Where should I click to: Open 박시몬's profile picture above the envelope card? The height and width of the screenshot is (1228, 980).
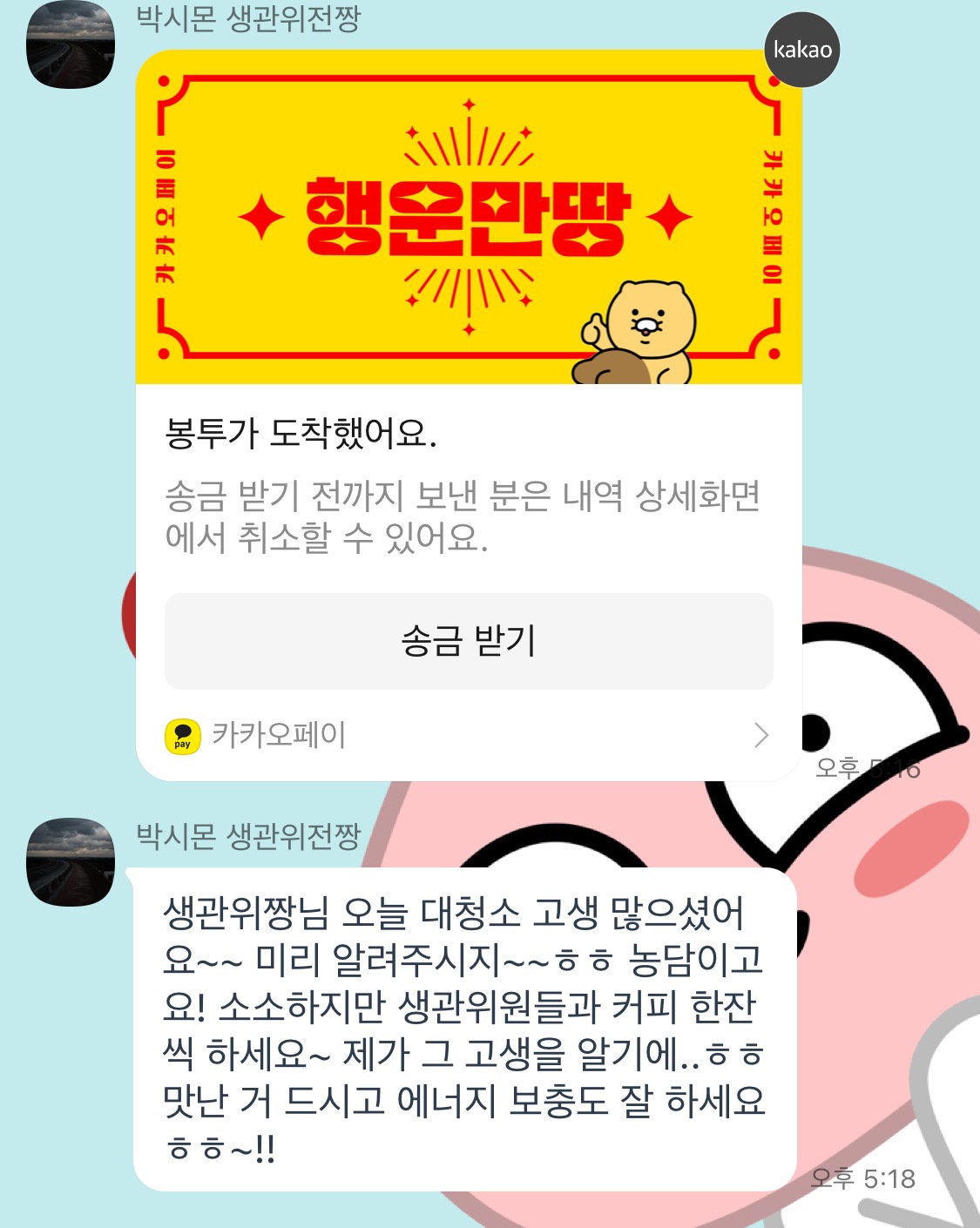[71, 45]
